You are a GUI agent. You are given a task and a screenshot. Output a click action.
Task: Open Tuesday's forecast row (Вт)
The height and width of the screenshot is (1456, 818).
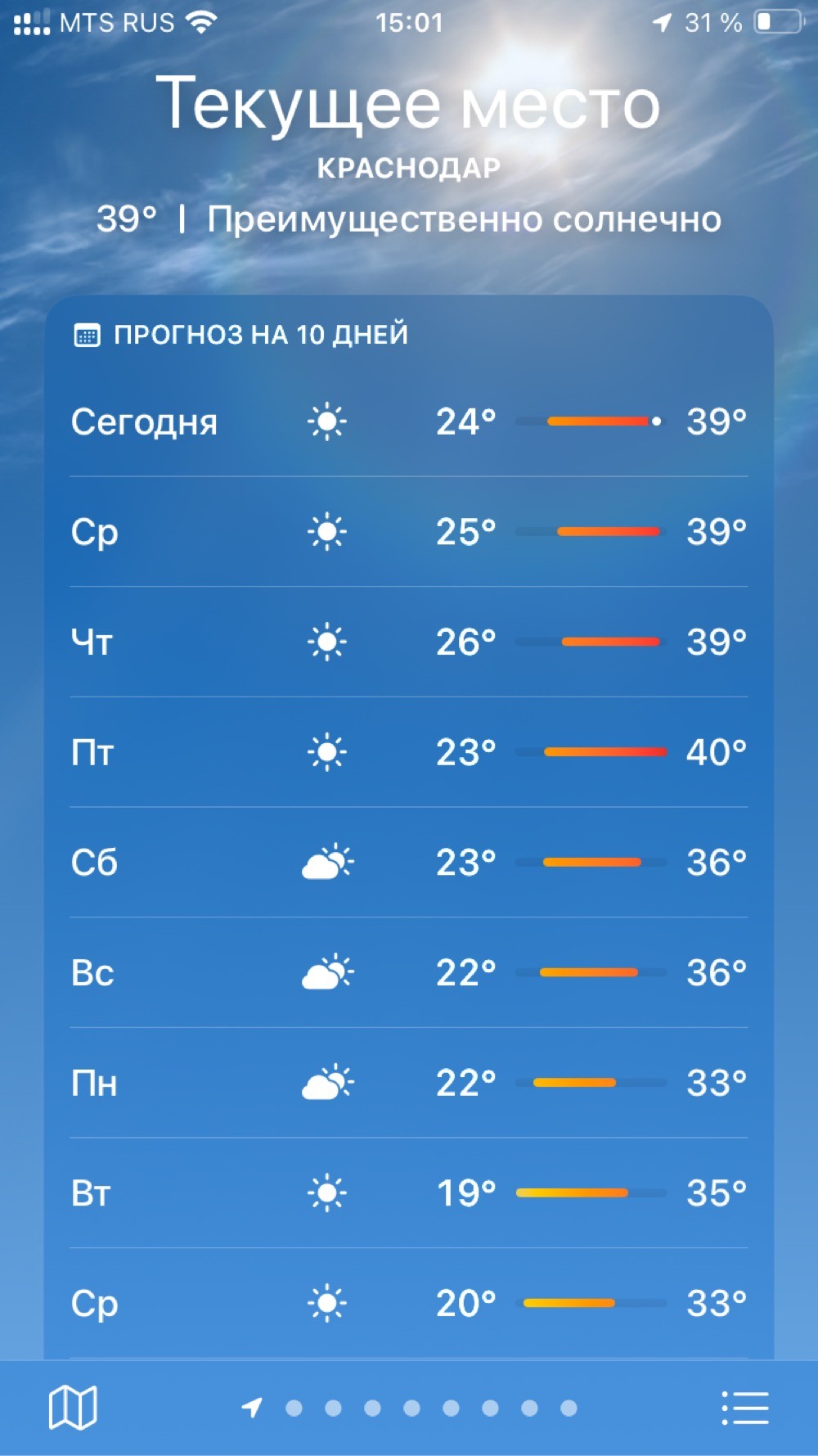[409, 1193]
